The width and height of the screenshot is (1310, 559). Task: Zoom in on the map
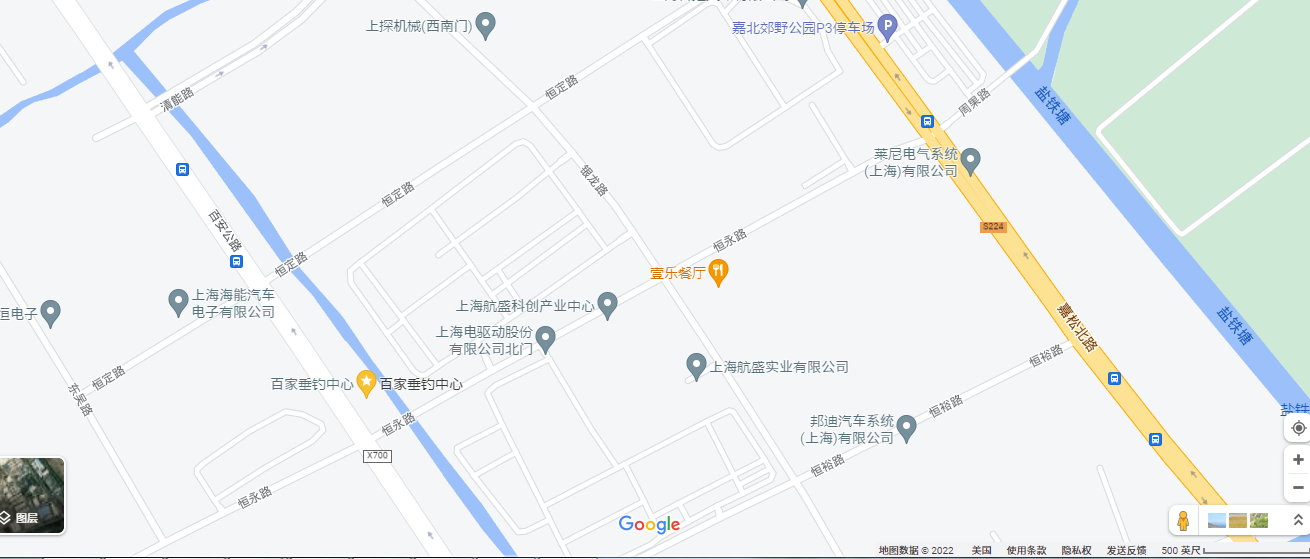click(x=1298, y=460)
